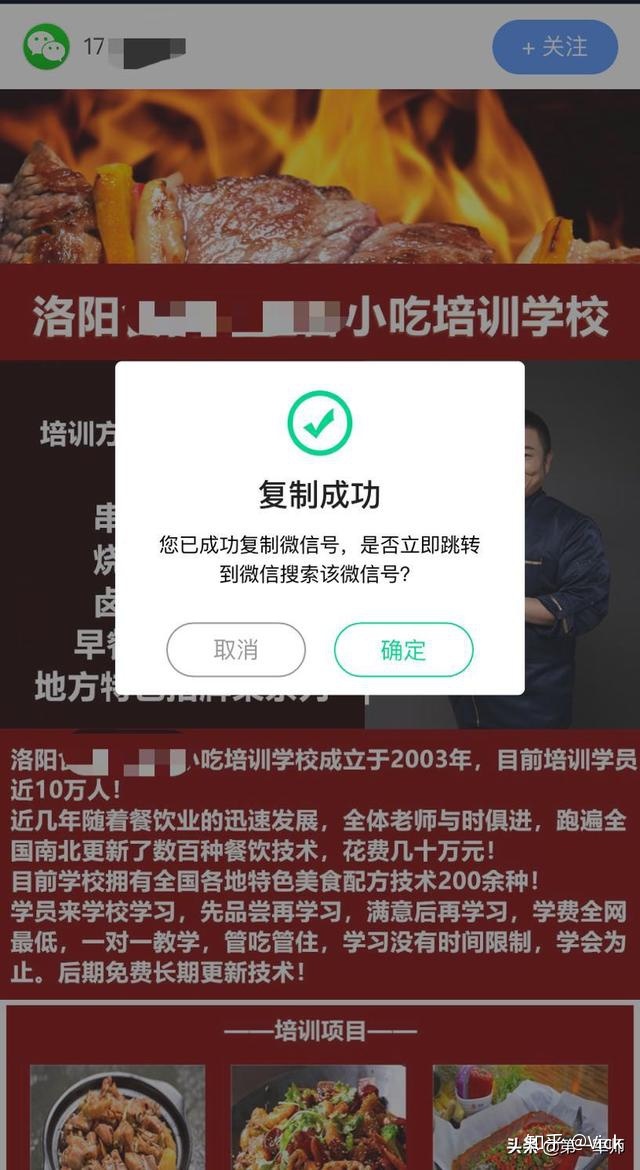Dismiss the dialog via 取消
Image resolution: width=640 pixels, height=1170 pixels.
pos(235,650)
